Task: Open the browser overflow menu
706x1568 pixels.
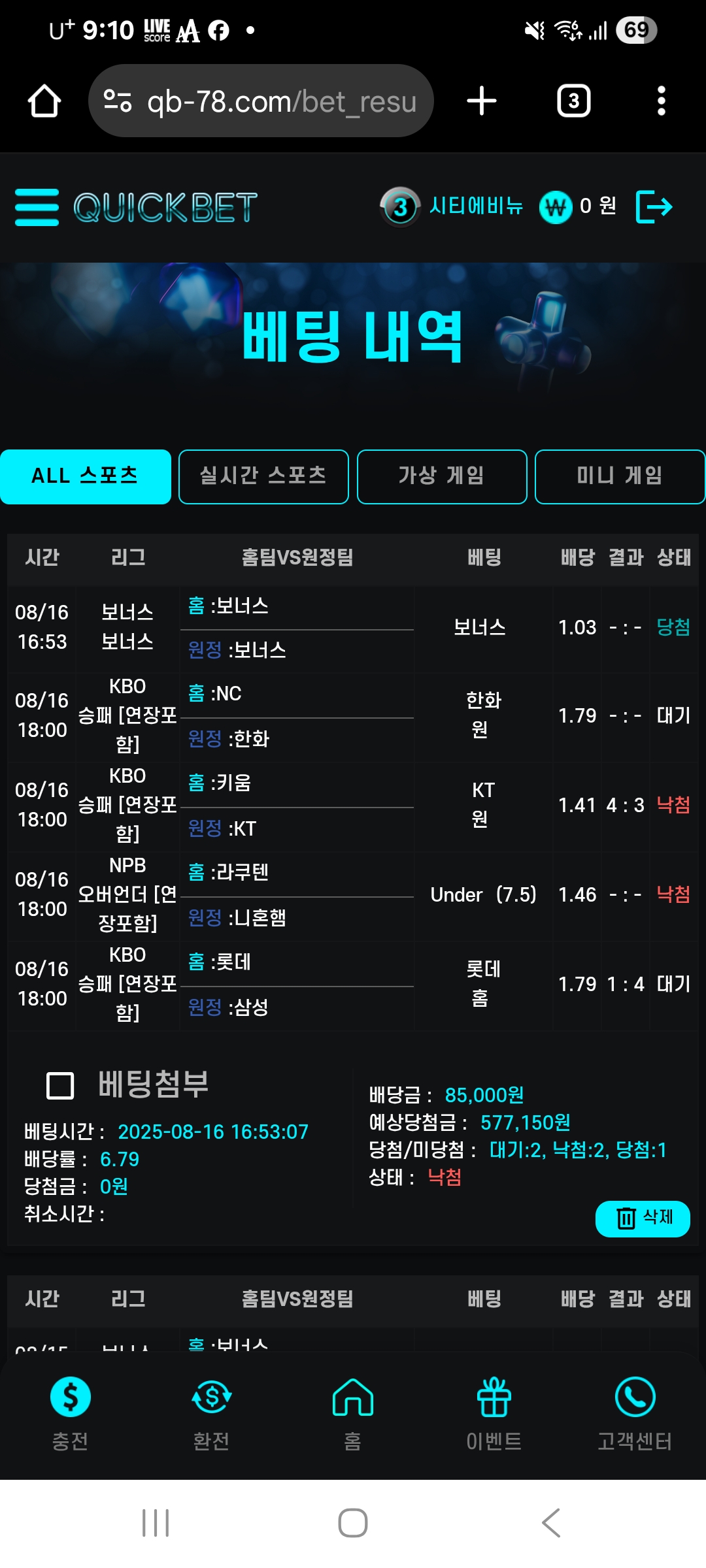Action: pos(662,101)
